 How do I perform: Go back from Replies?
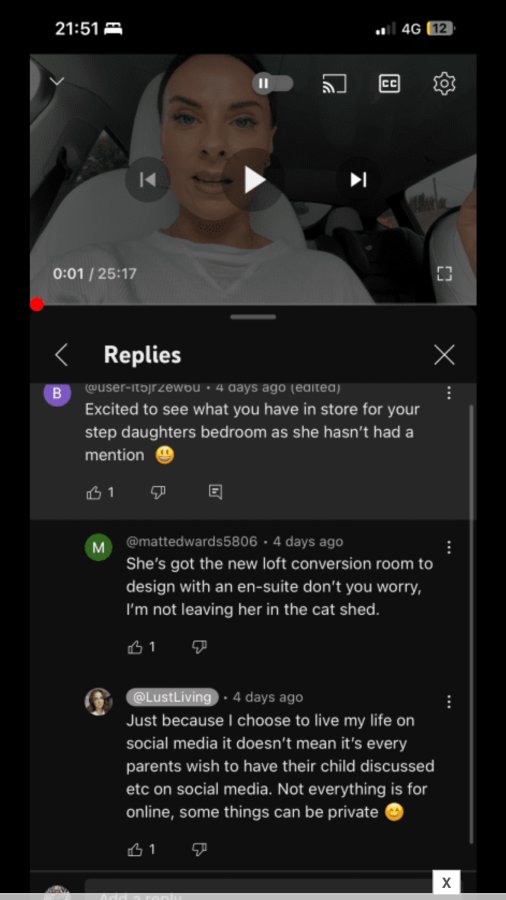point(61,355)
